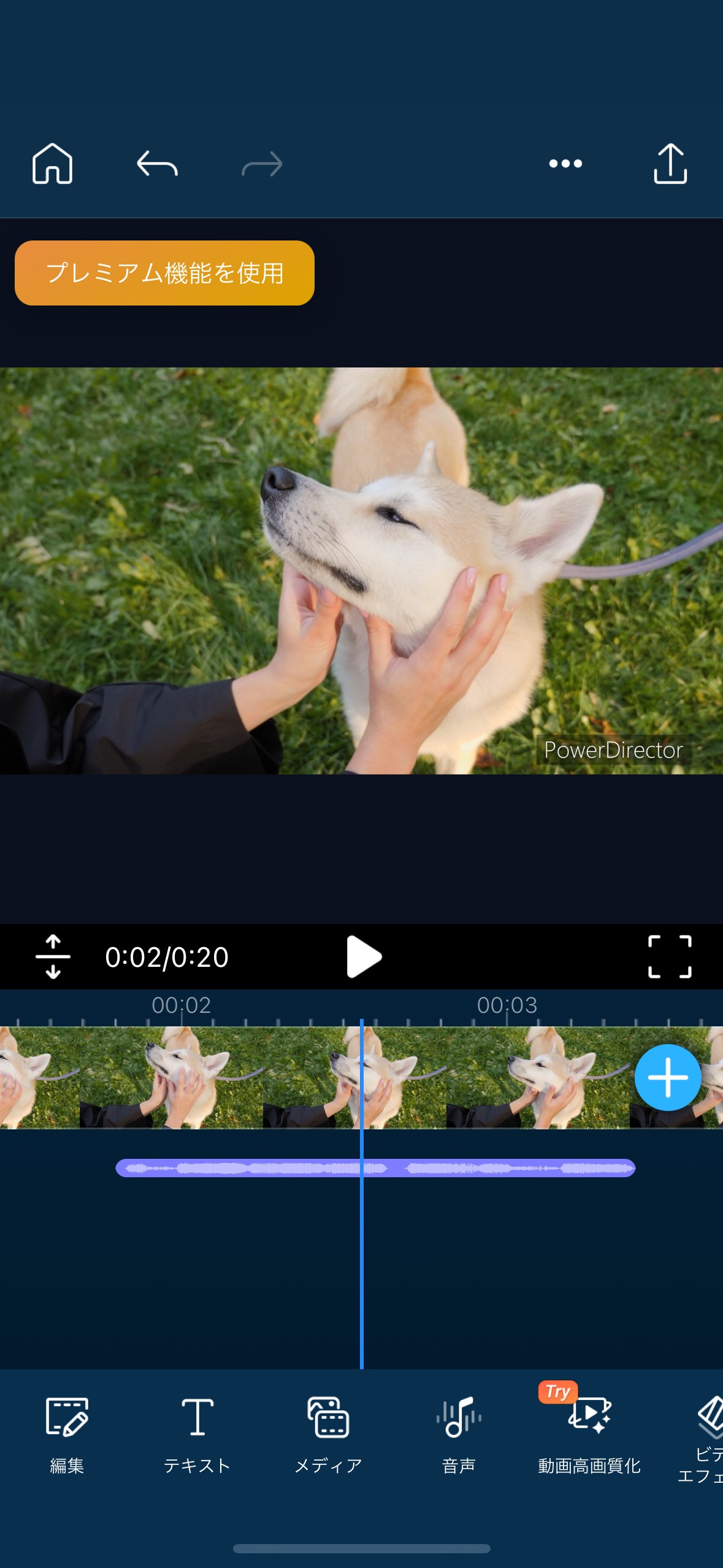
Task: Enter fullscreen preview mode
Action: pyautogui.click(x=670, y=956)
